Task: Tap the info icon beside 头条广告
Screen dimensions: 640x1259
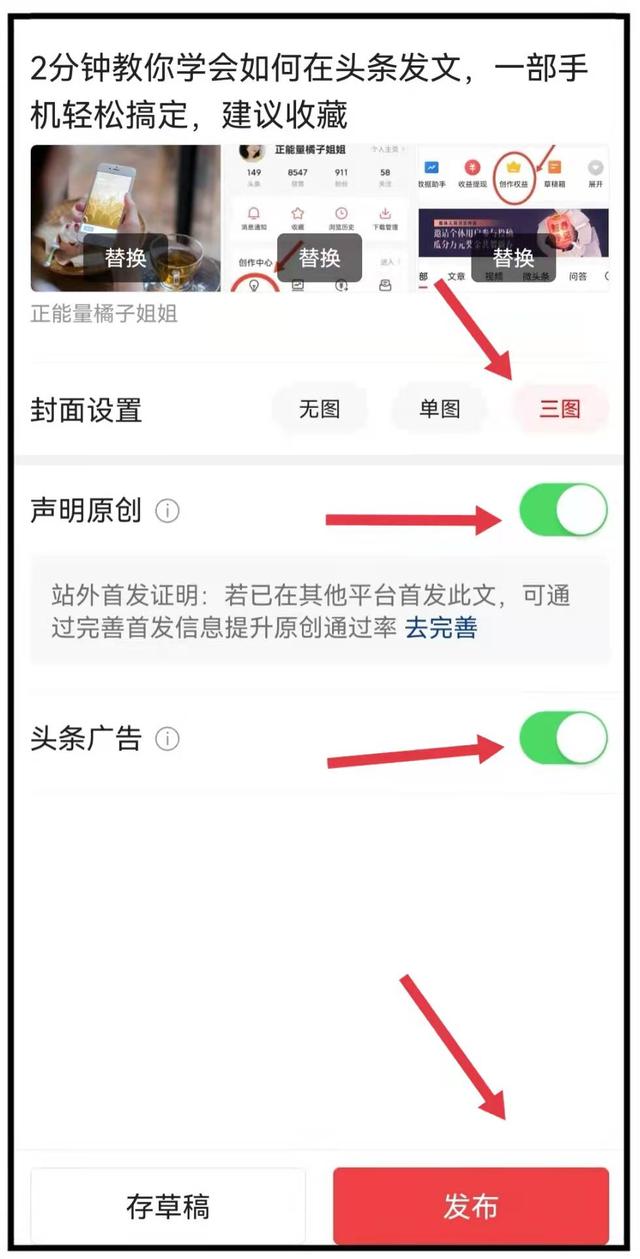Action: pyautogui.click(x=168, y=739)
